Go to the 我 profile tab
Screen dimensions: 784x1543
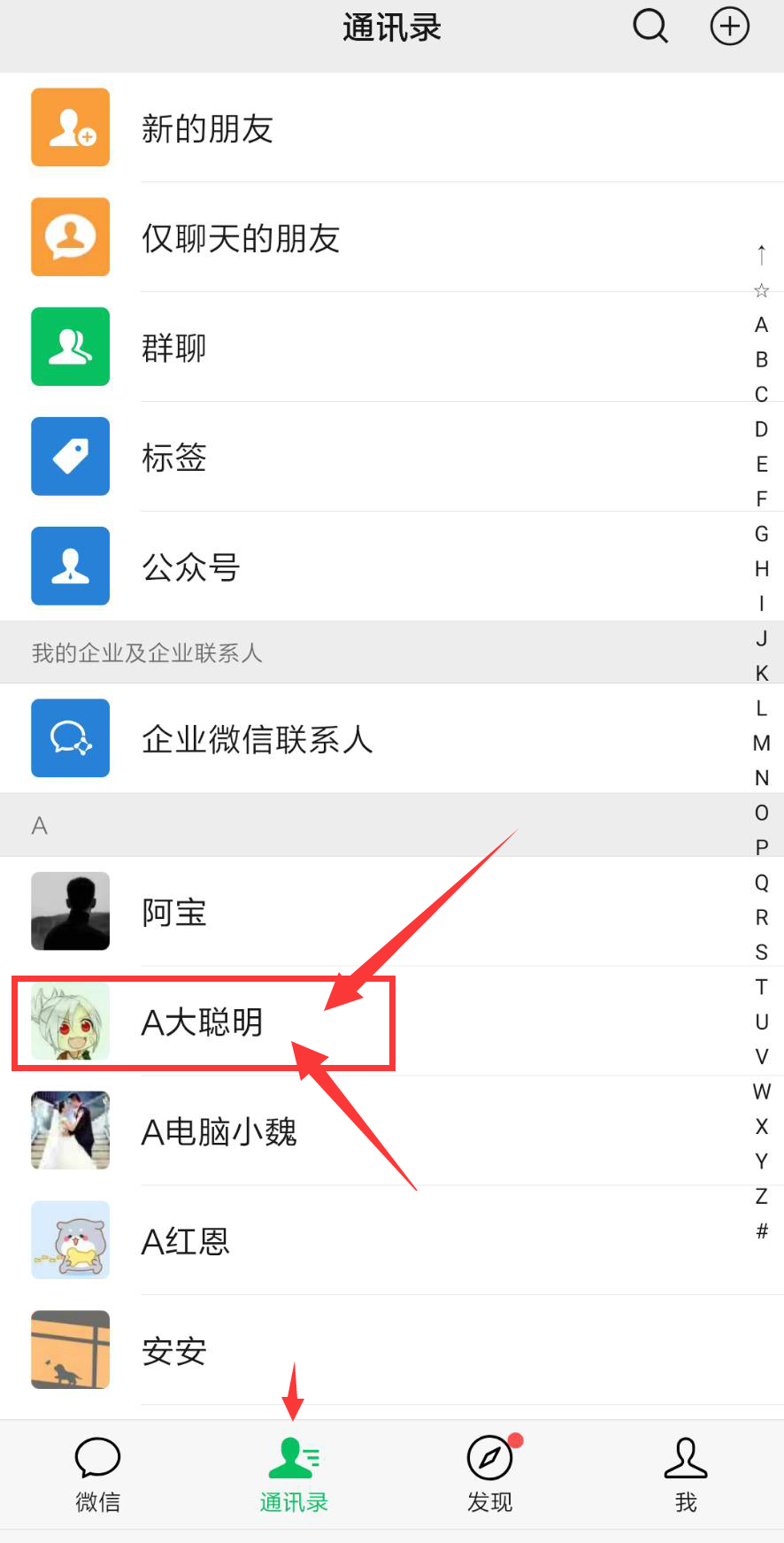tap(686, 1474)
